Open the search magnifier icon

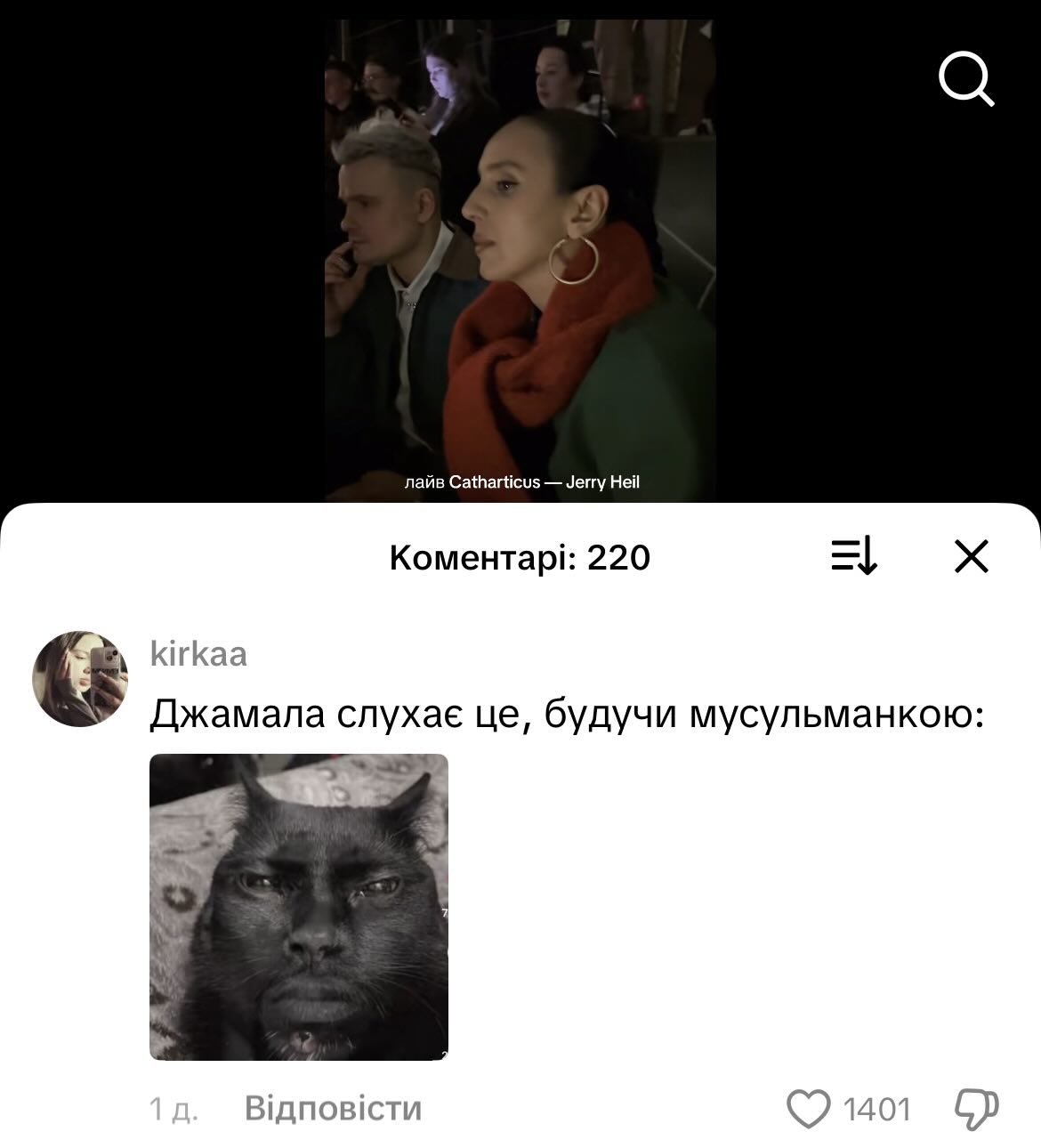pyautogui.click(x=966, y=79)
